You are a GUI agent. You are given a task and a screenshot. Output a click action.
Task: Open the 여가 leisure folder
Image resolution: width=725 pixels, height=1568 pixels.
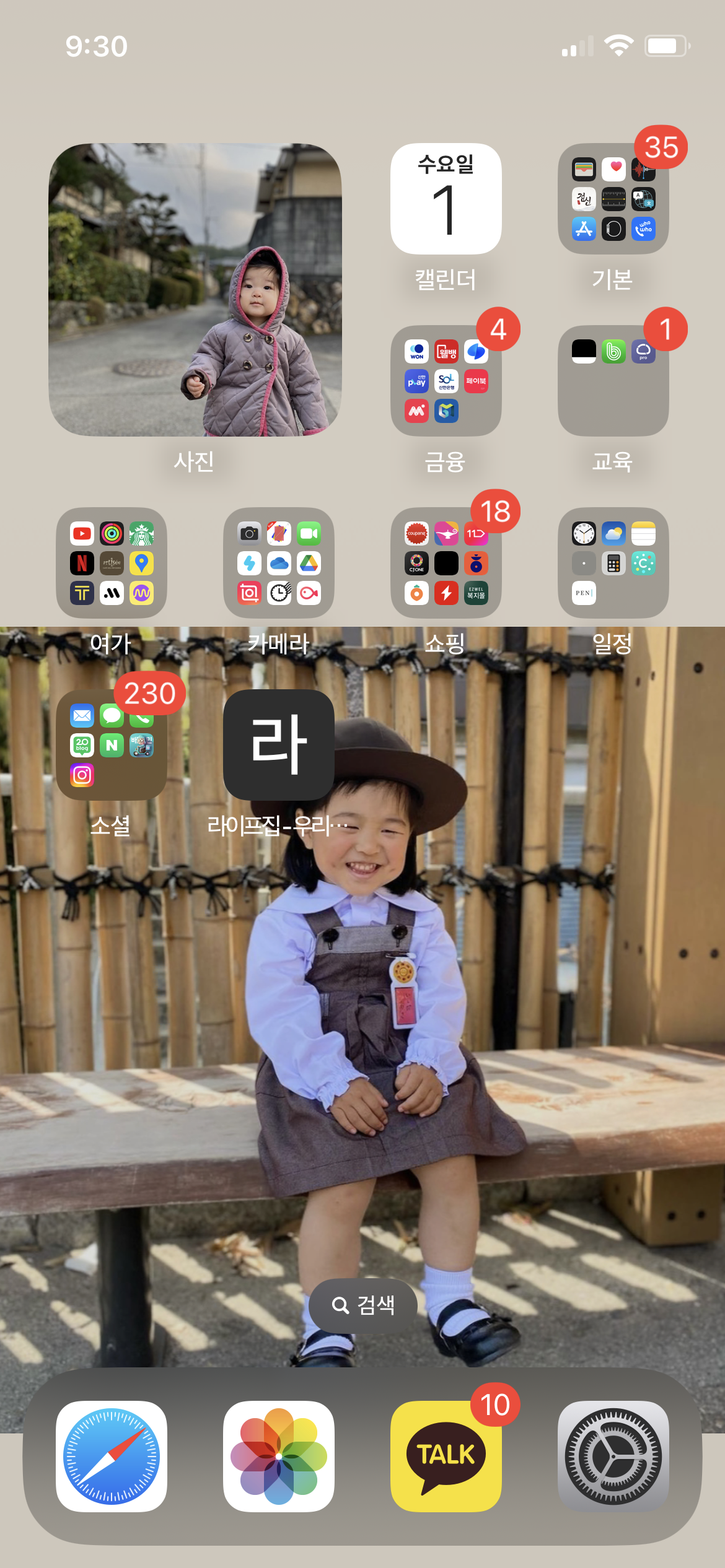[112, 562]
